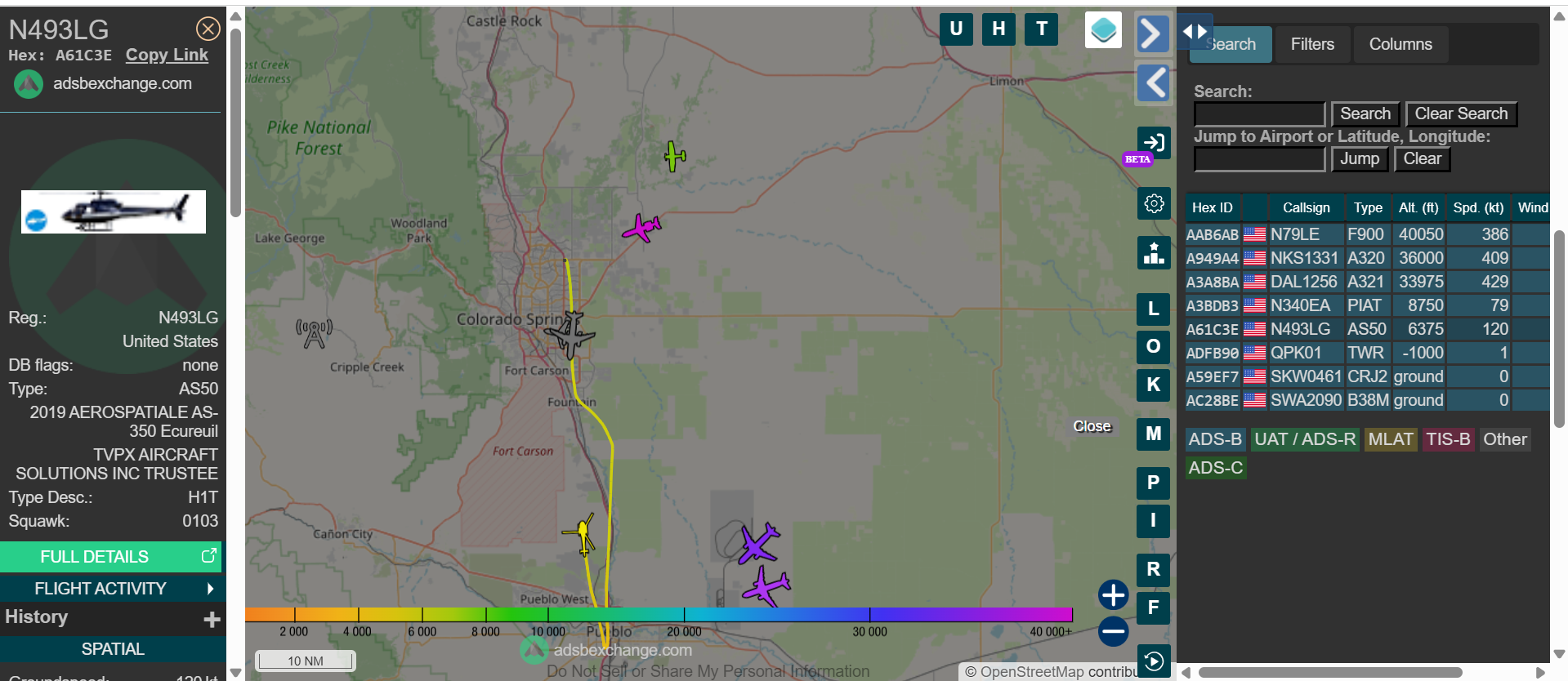
Task: Open the map settings gear
Action: [x=1153, y=203]
